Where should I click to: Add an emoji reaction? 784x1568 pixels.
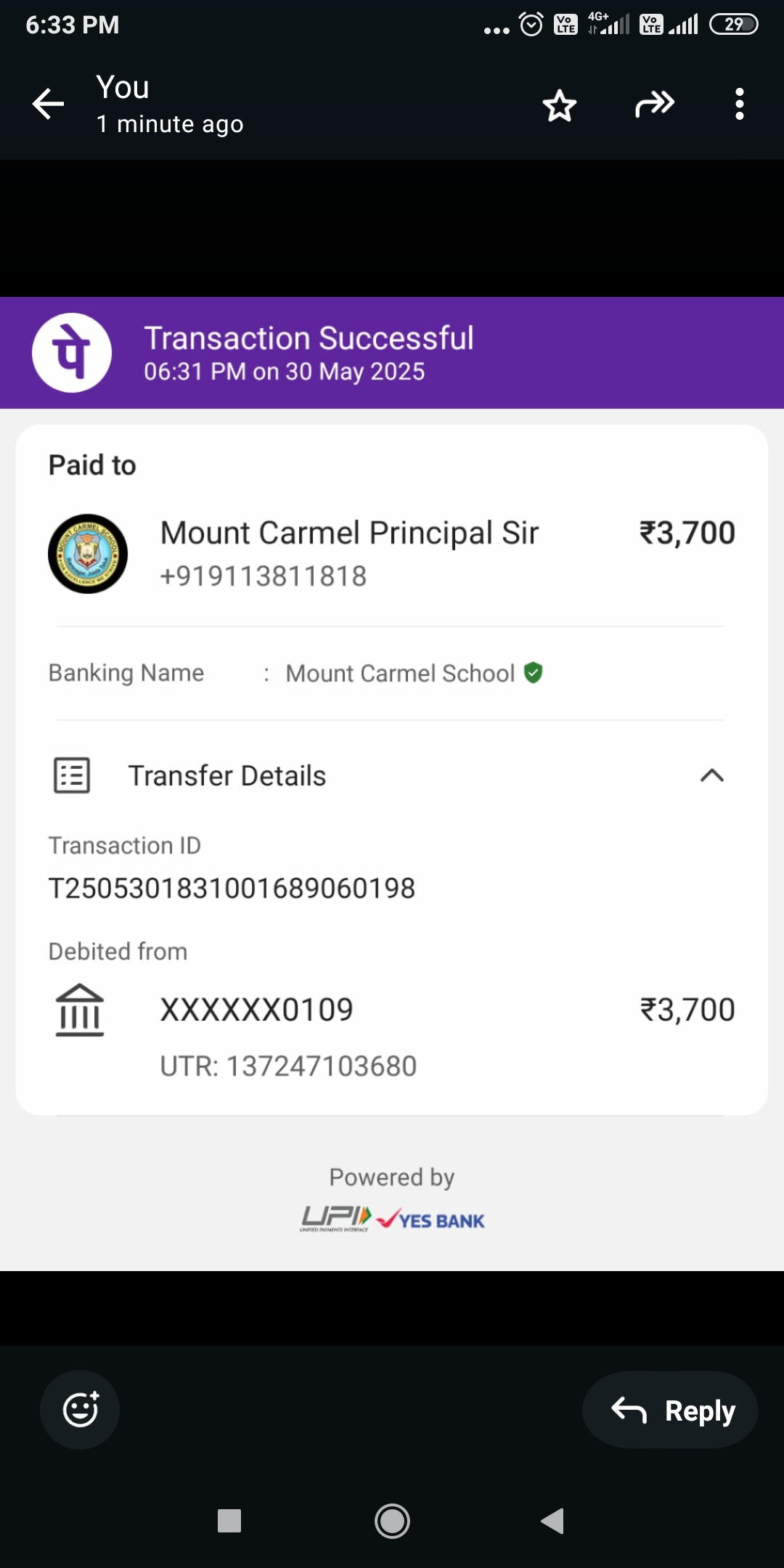(x=80, y=1410)
